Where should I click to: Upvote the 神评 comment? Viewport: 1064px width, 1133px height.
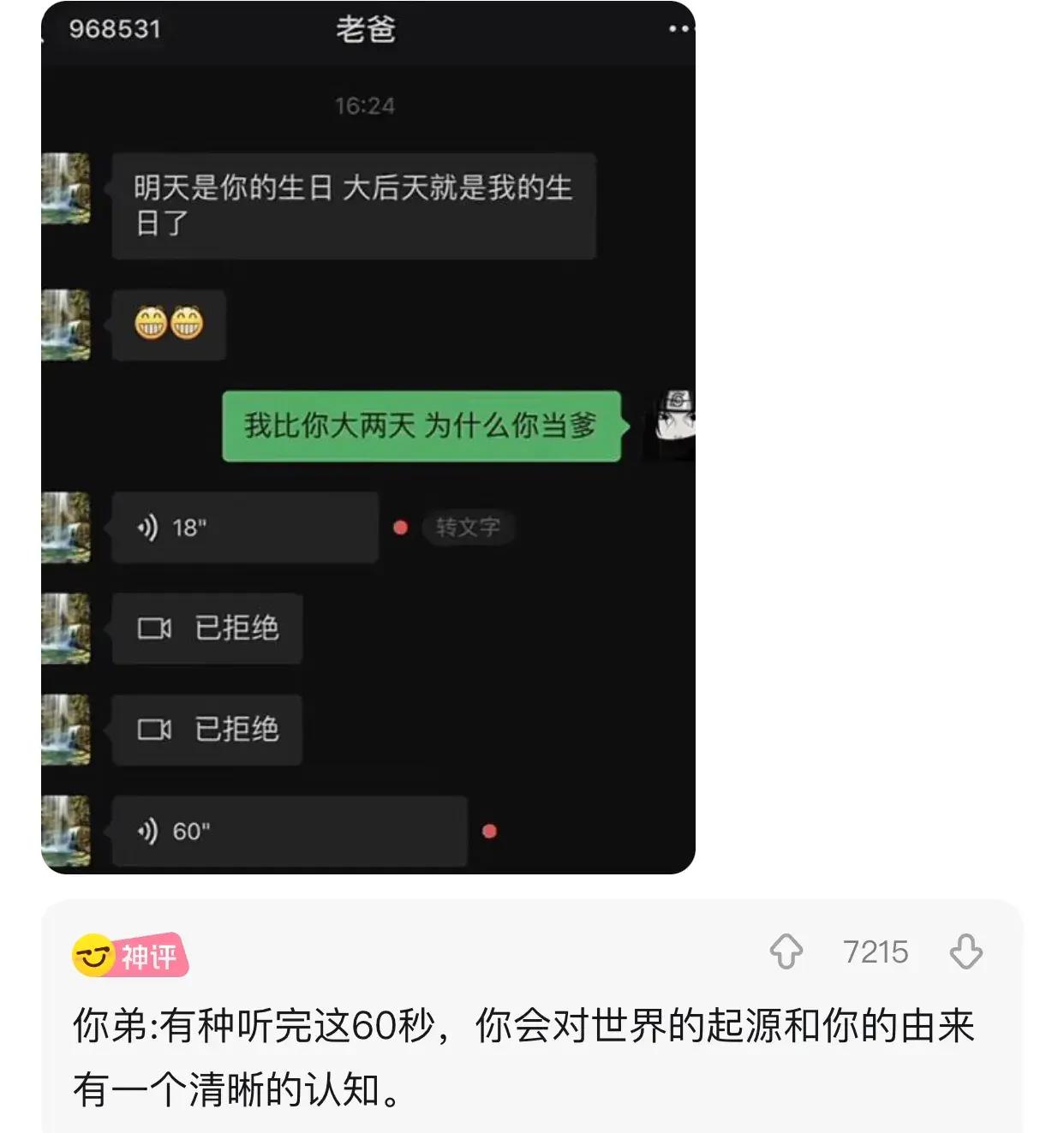click(786, 951)
